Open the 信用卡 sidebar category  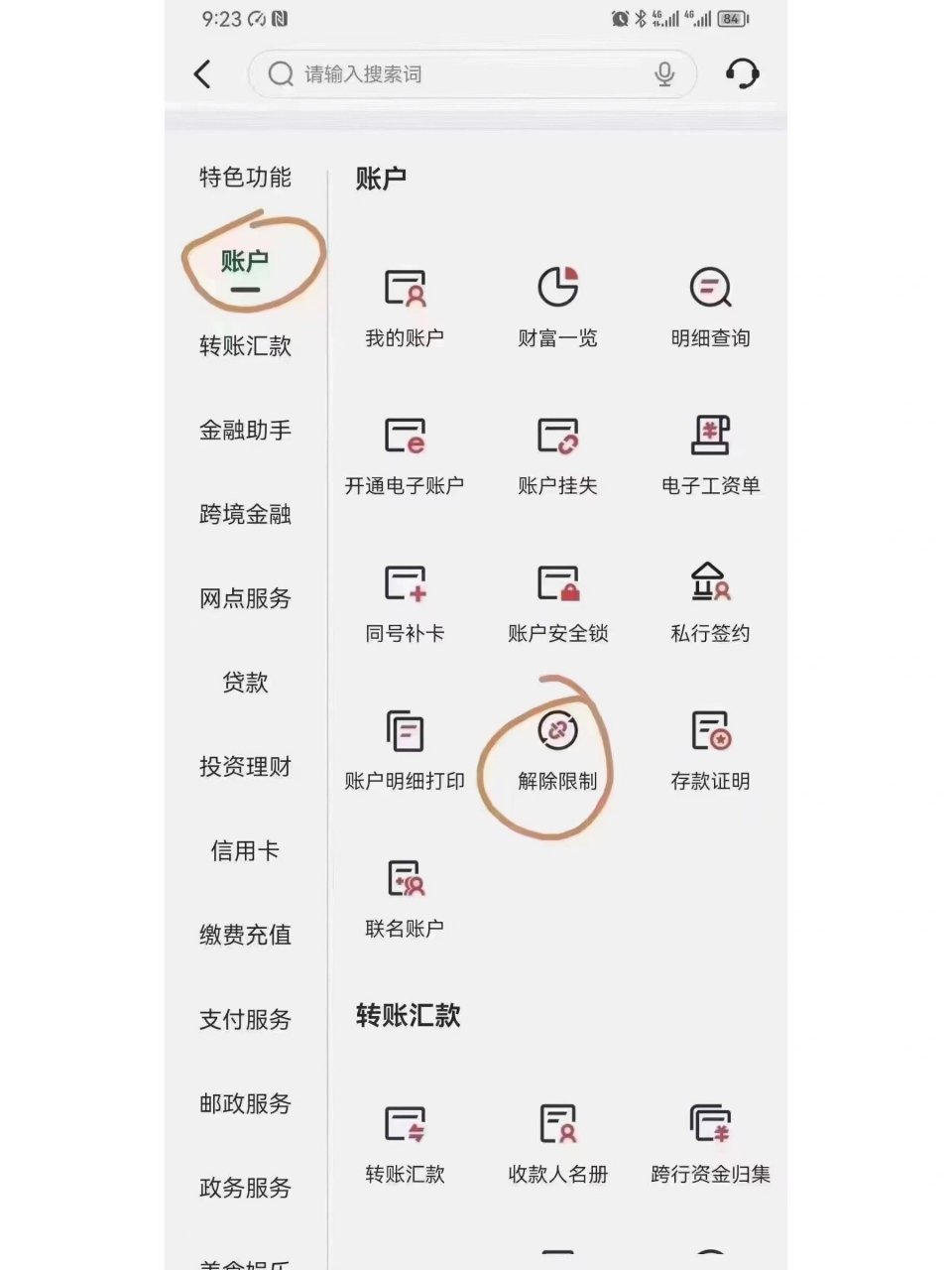pyautogui.click(x=245, y=851)
